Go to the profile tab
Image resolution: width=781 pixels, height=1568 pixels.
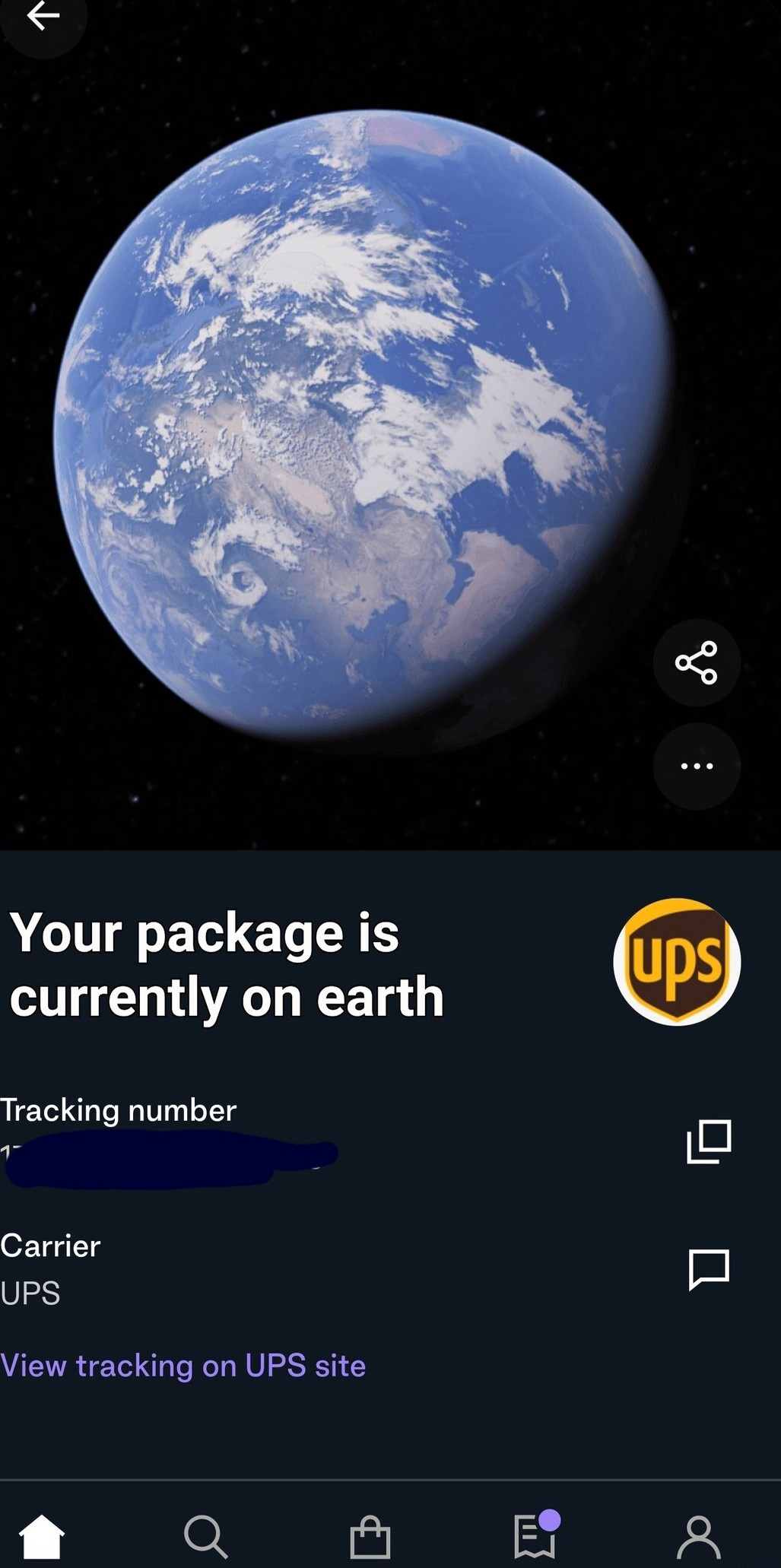click(698, 1536)
